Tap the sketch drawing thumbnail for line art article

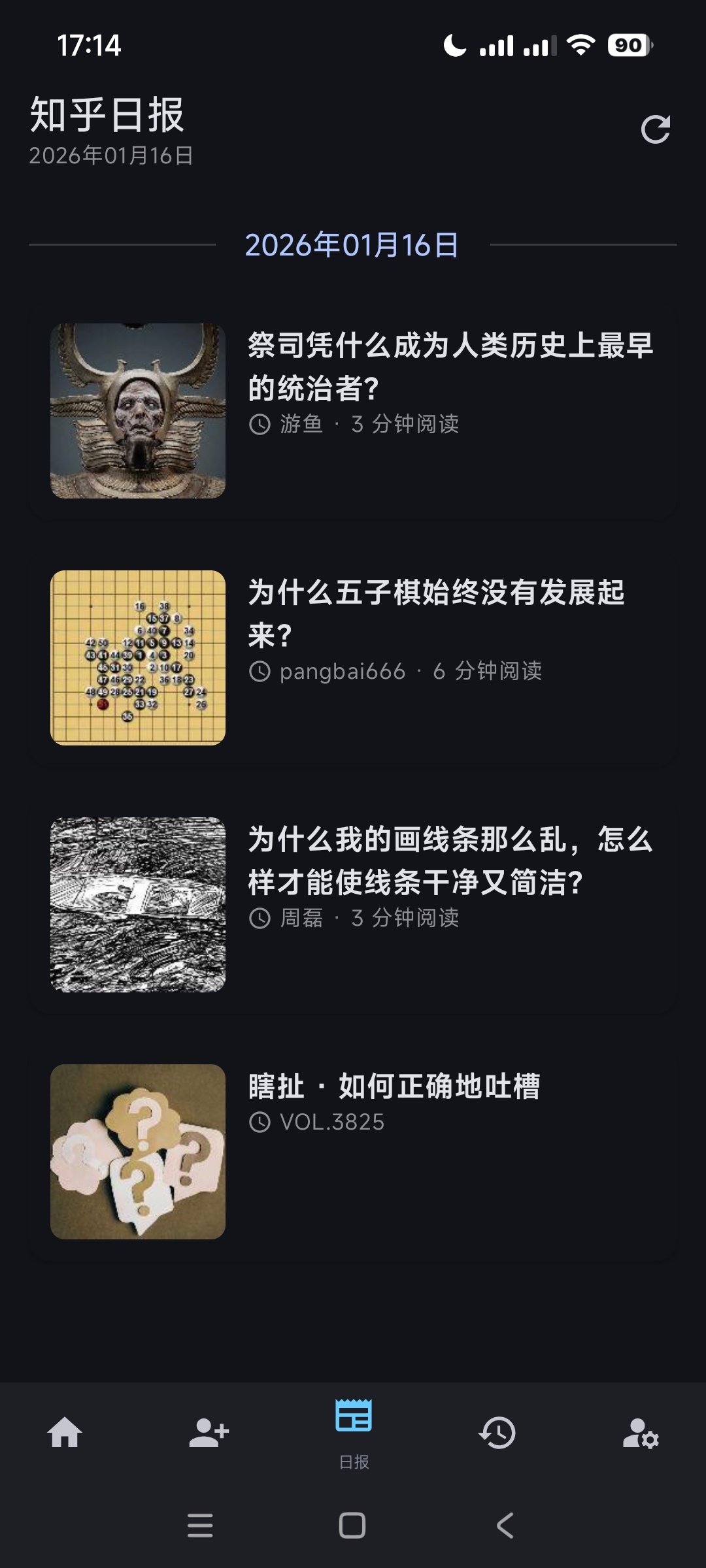tap(137, 905)
